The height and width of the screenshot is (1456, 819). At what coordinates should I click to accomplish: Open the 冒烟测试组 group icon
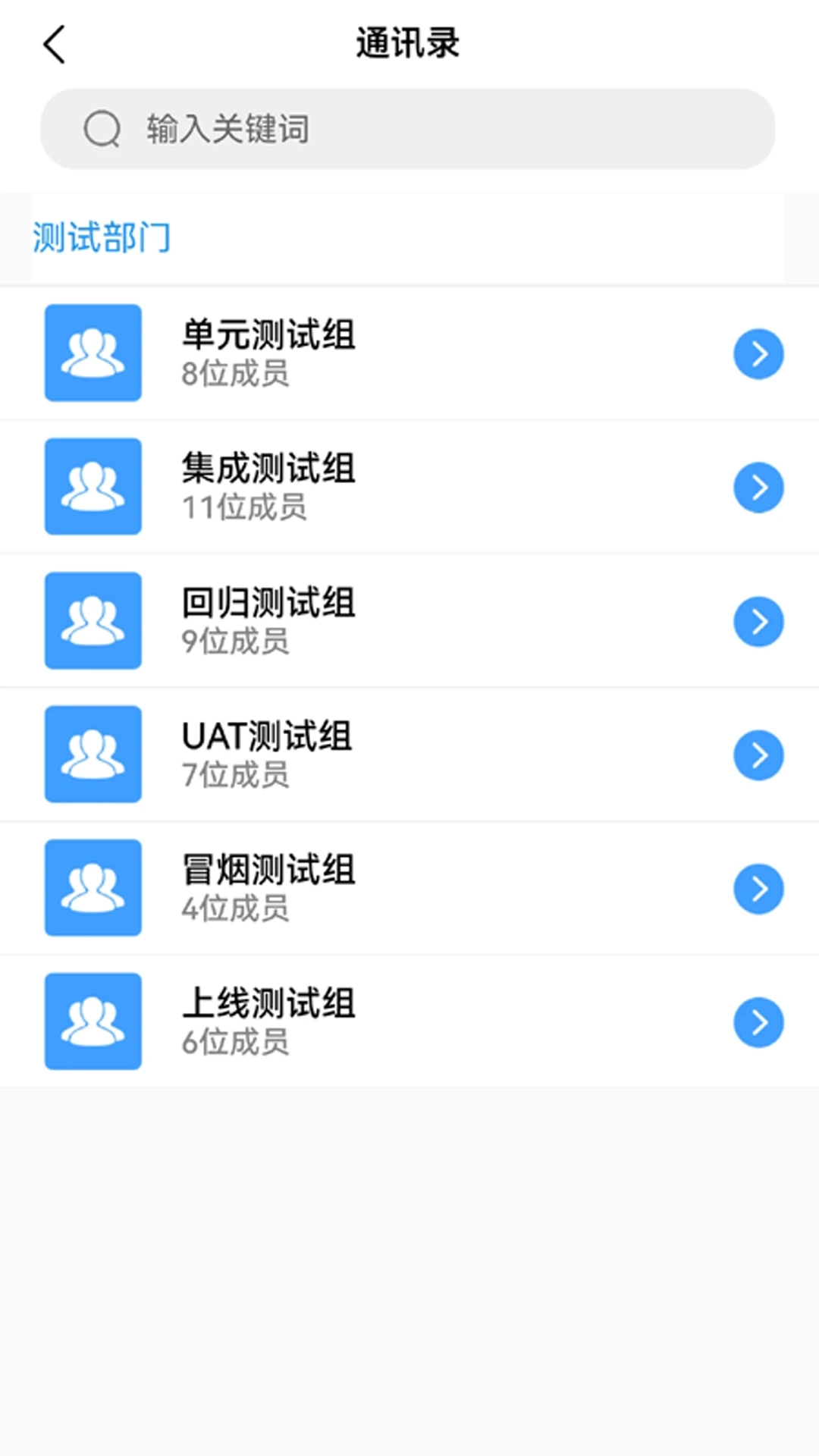pos(93,888)
